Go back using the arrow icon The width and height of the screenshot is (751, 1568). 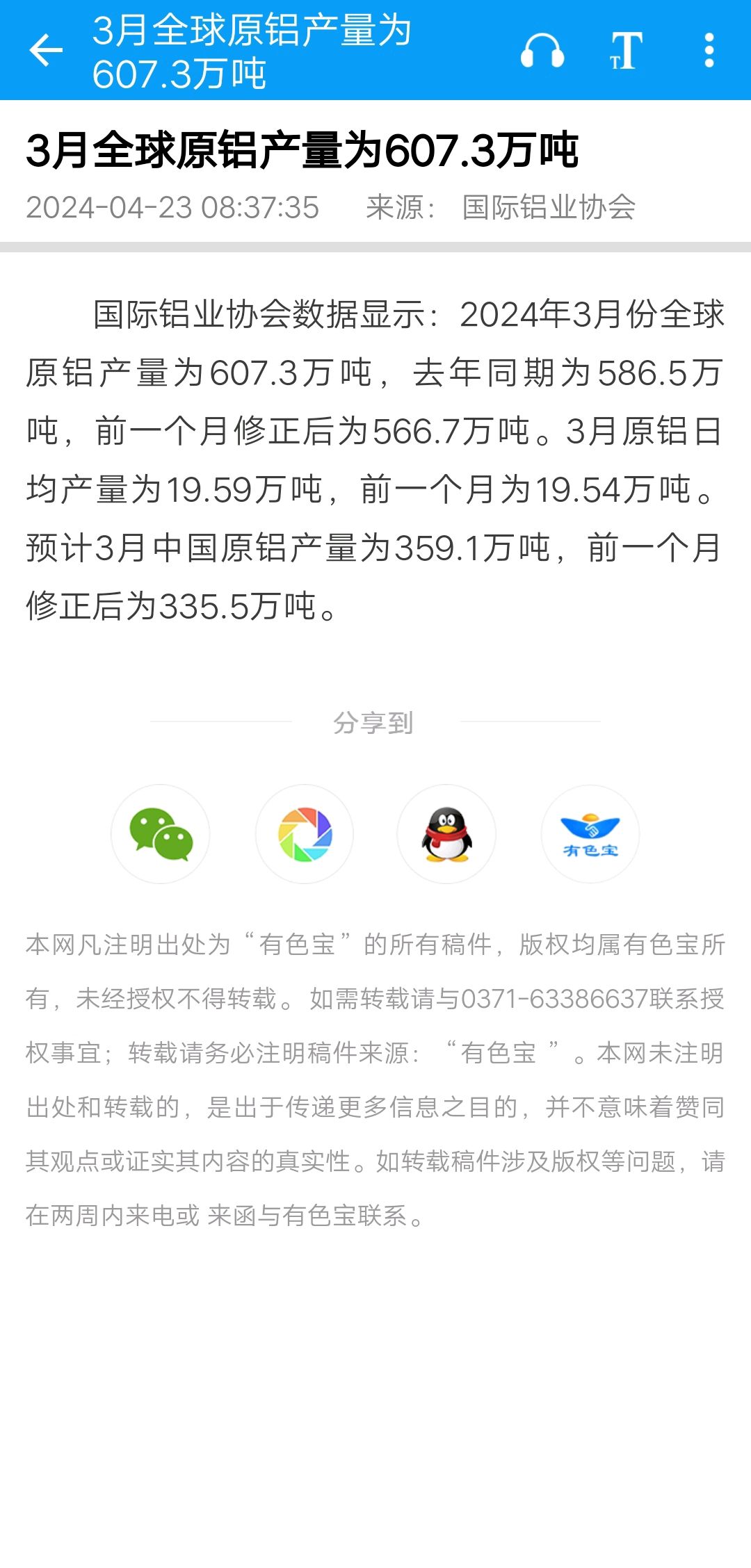pos(46,51)
